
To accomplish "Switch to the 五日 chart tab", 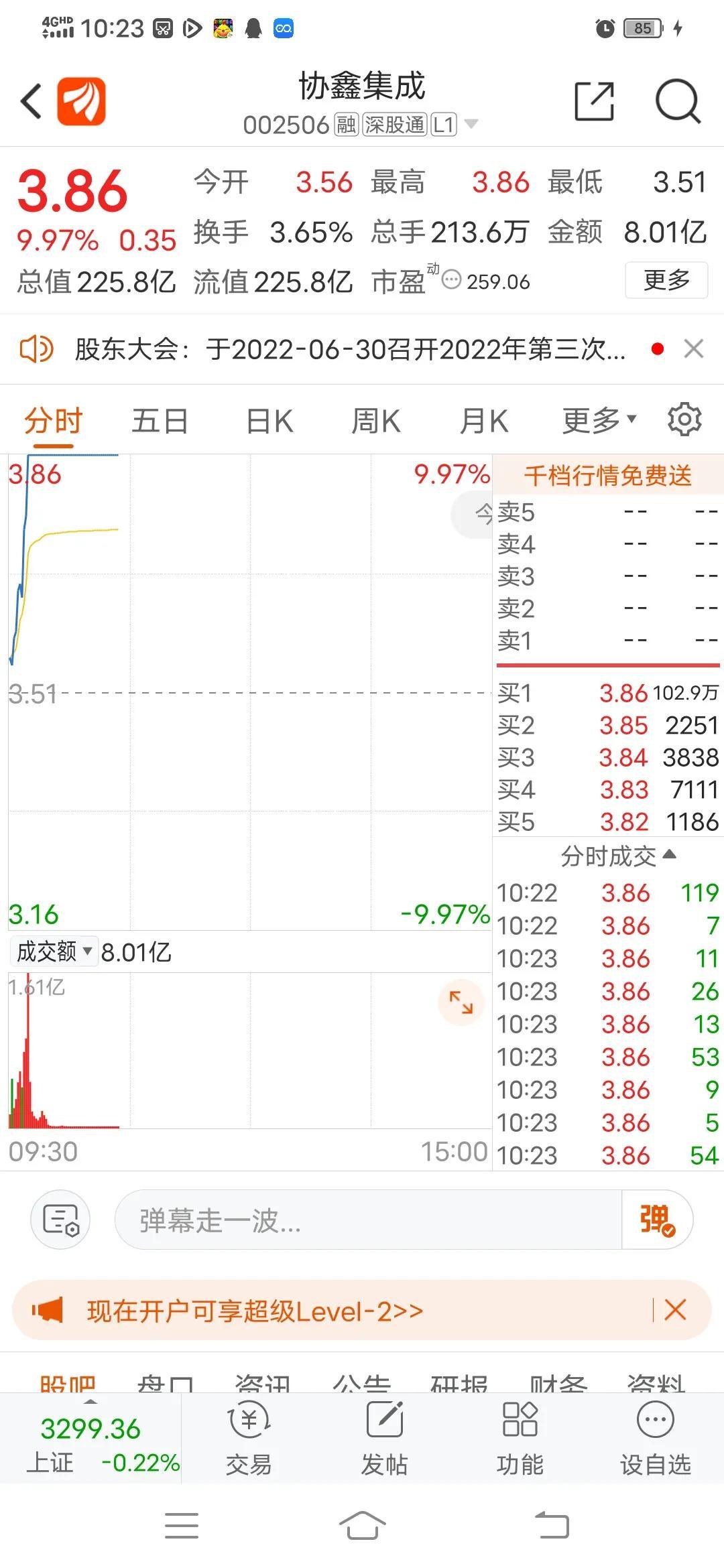I will click(x=160, y=421).
